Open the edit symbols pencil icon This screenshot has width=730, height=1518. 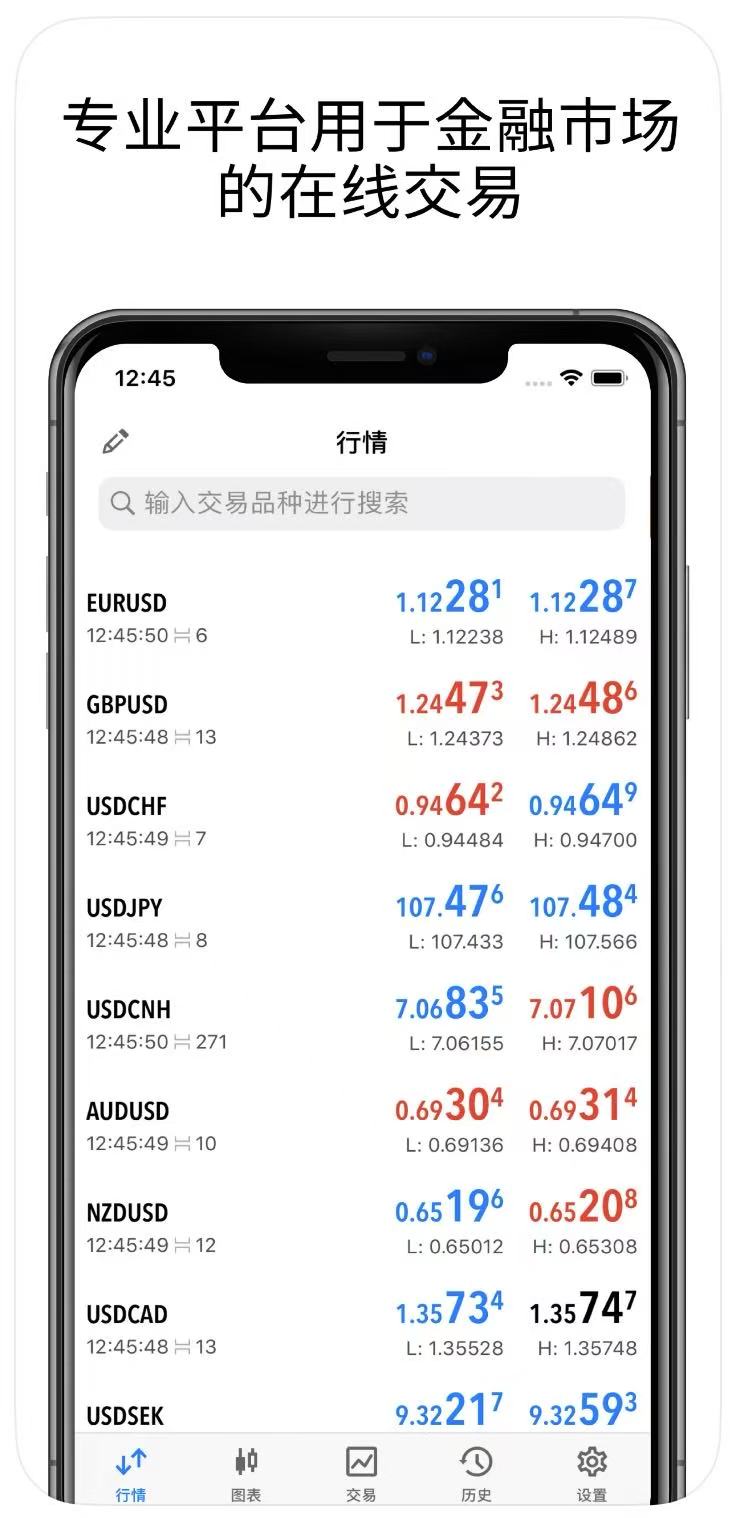pyautogui.click(x=115, y=440)
